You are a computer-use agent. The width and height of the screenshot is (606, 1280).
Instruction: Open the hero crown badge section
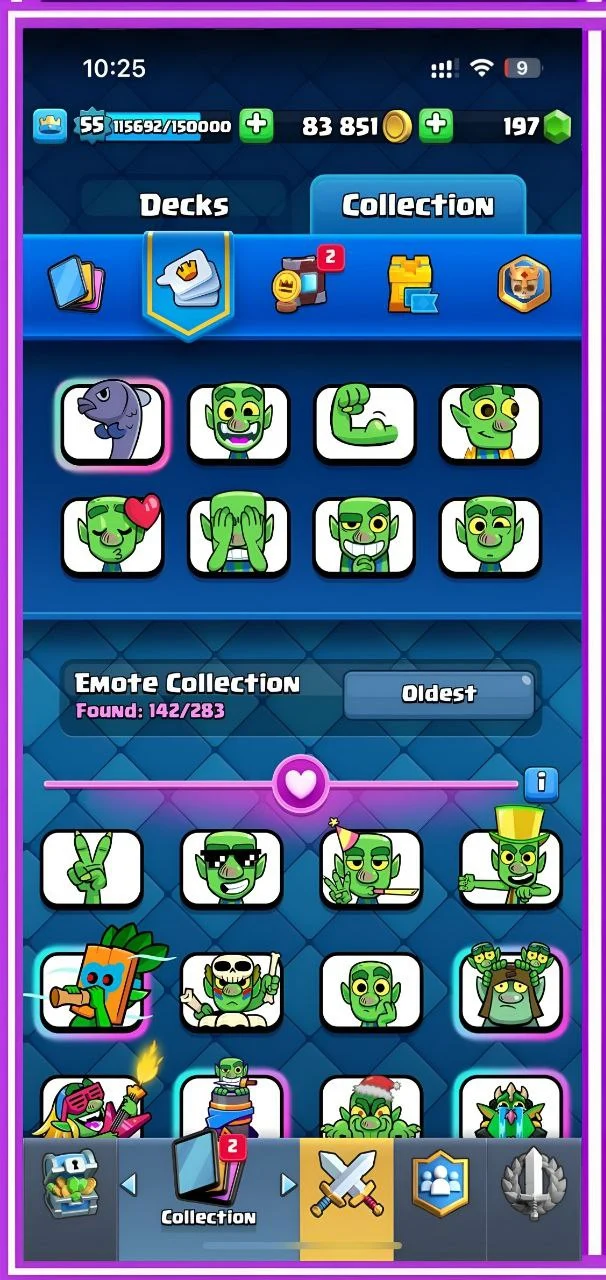click(524, 284)
